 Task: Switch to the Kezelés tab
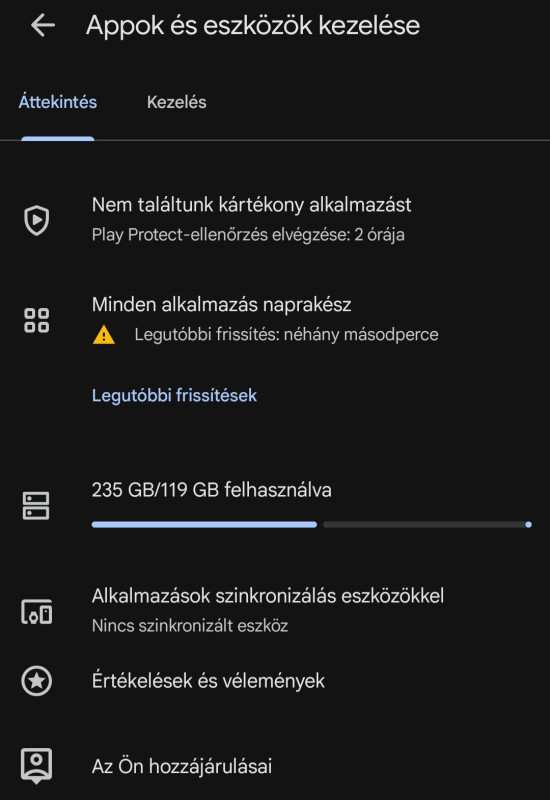tap(177, 102)
